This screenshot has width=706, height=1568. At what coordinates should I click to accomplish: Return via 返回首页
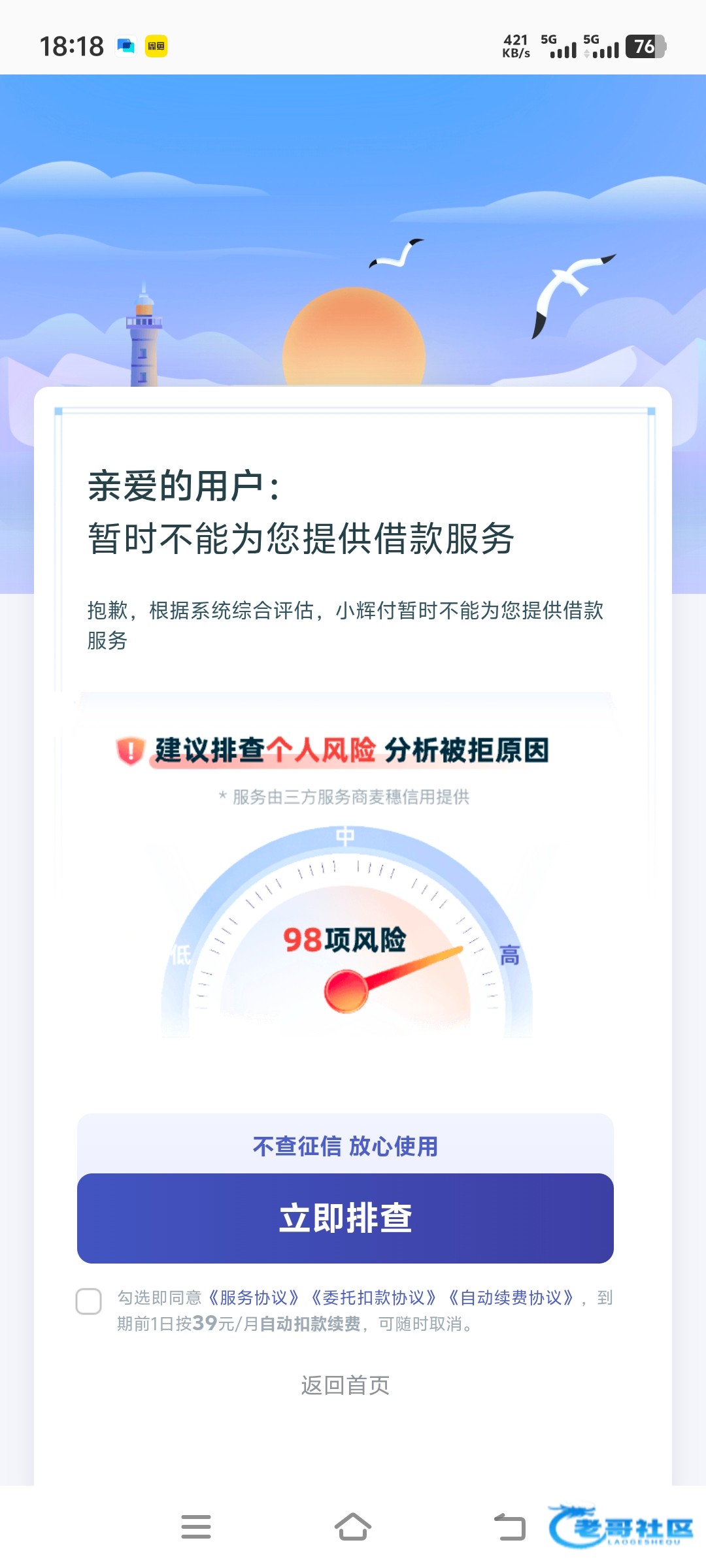pyautogui.click(x=345, y=1385)
